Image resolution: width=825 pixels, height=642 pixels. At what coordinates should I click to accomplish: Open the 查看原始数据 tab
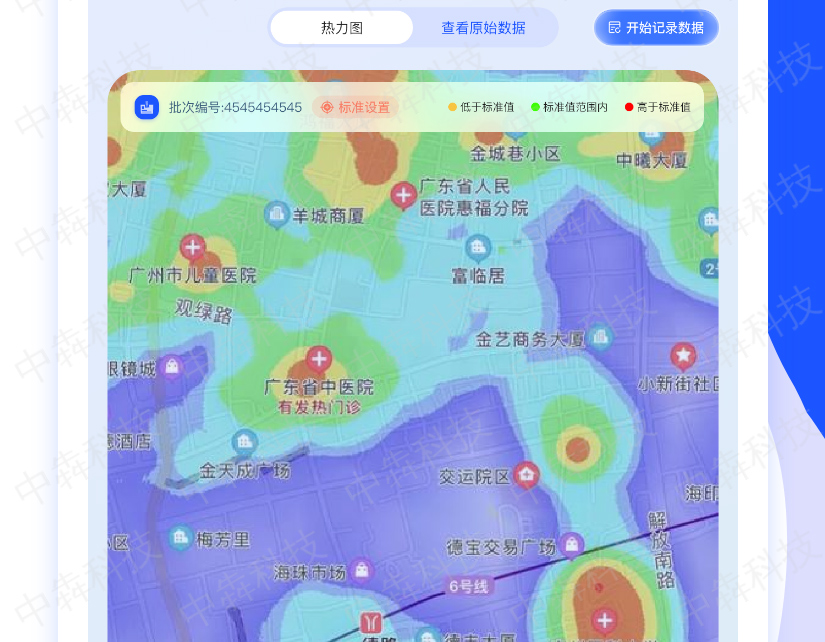coord(483,28)
